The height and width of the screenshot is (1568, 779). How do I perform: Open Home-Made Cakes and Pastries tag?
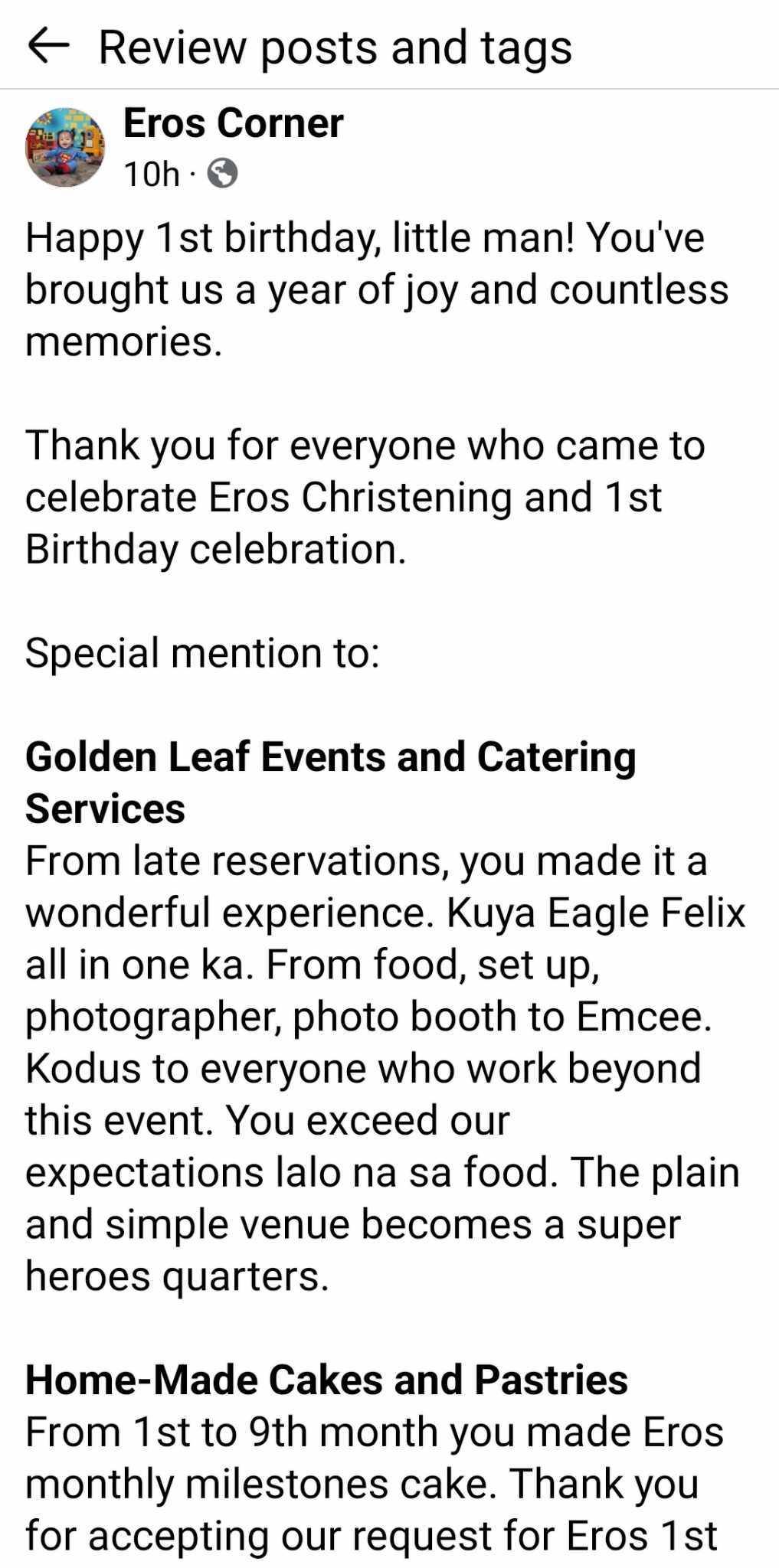(x=326, y=1380)
